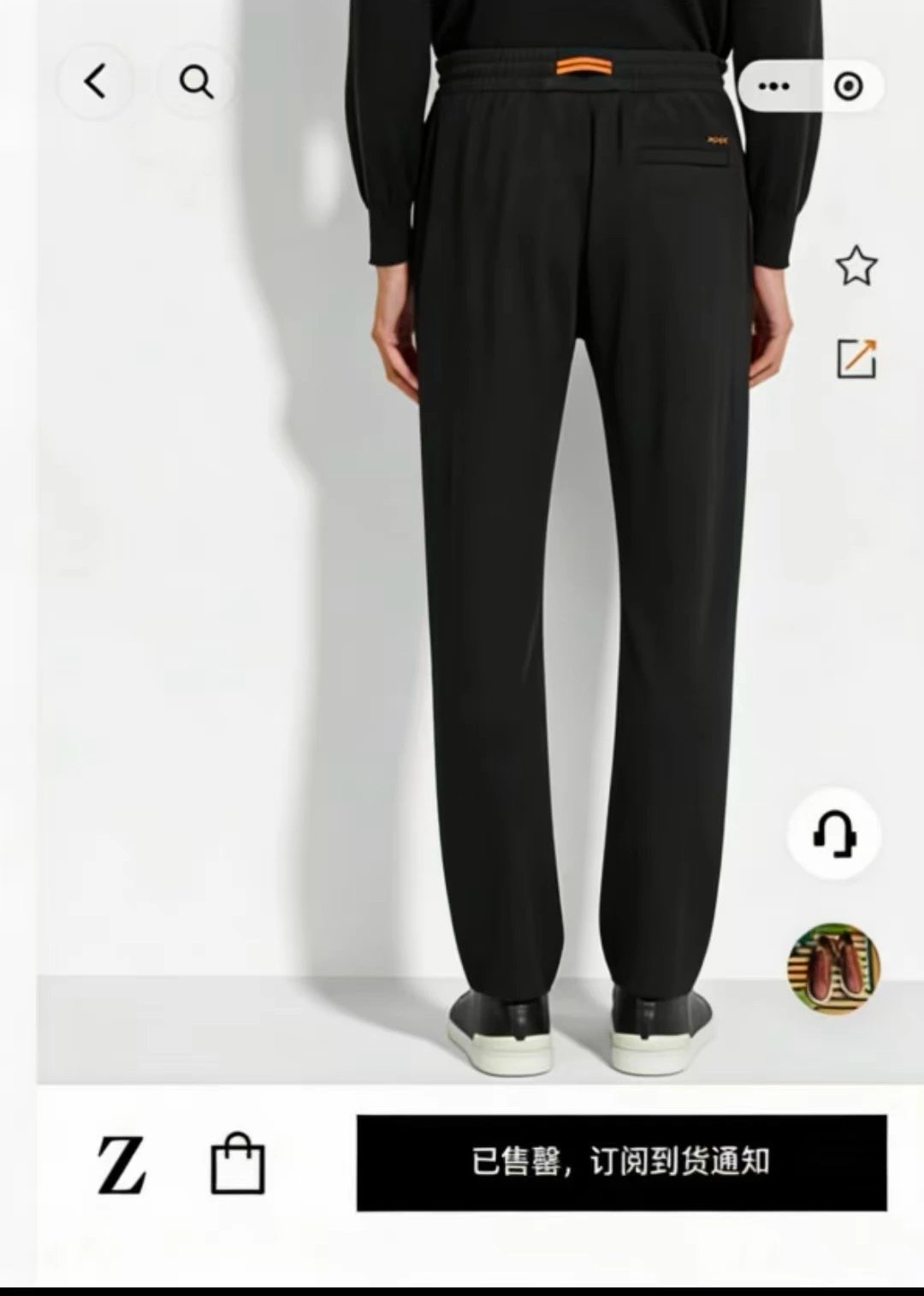924x1296 pixels.
Task: Close the mini program via target icon
Action: tap(848, 86)
